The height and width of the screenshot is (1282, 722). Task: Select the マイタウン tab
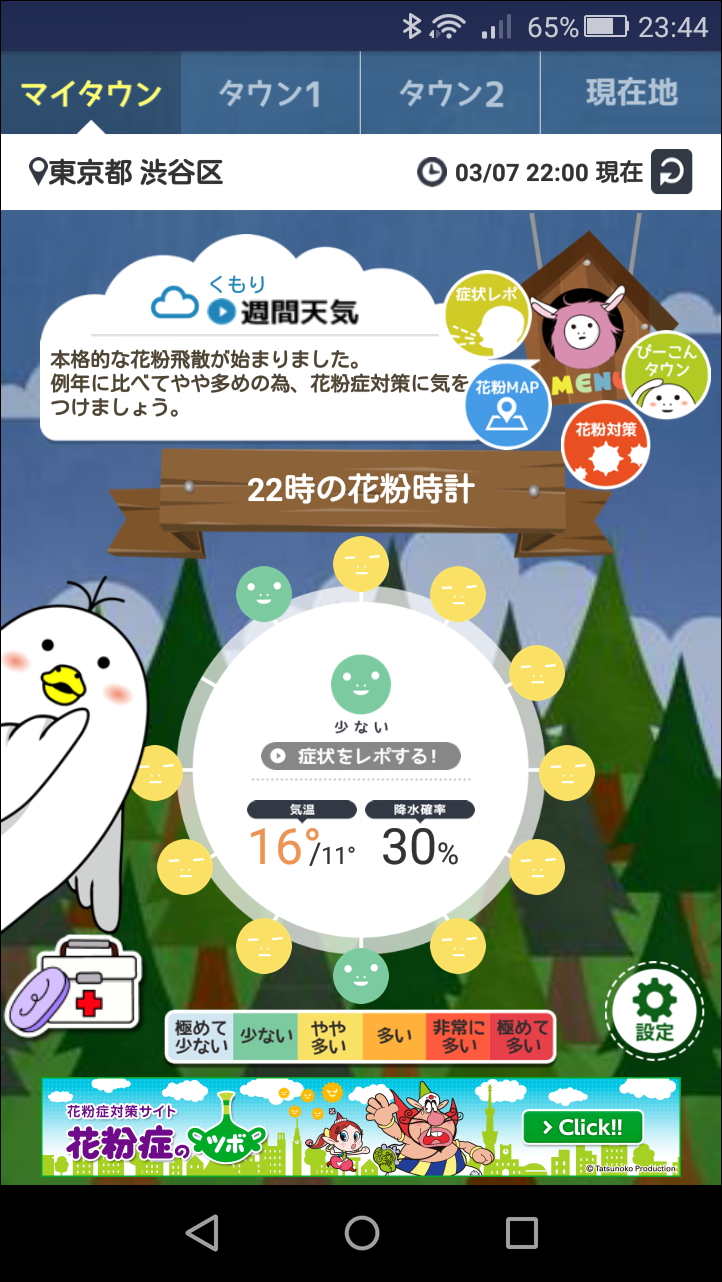click(90, 91)
